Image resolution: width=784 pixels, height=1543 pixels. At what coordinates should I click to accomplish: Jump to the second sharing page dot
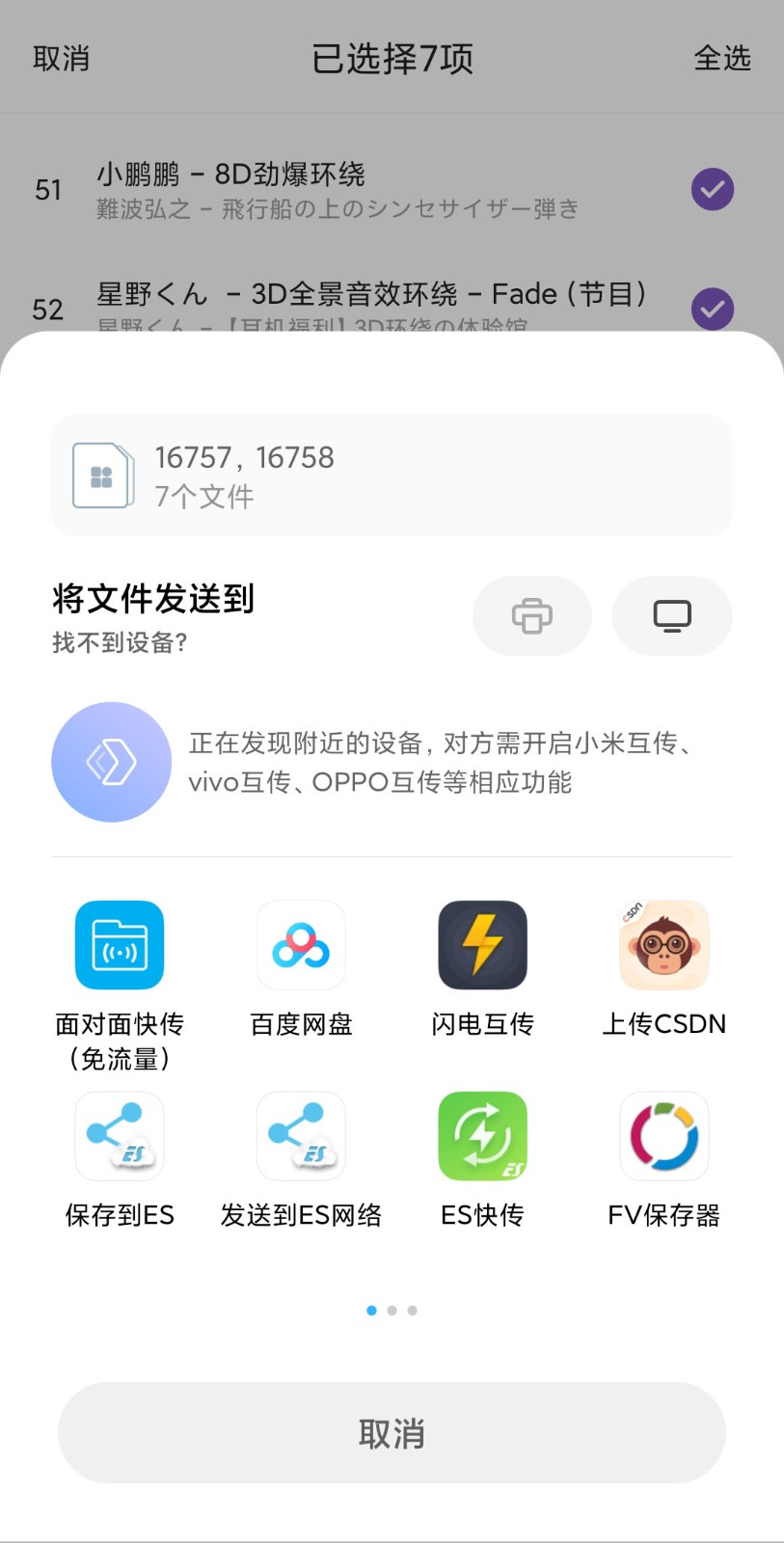(x=392, y=1310)
